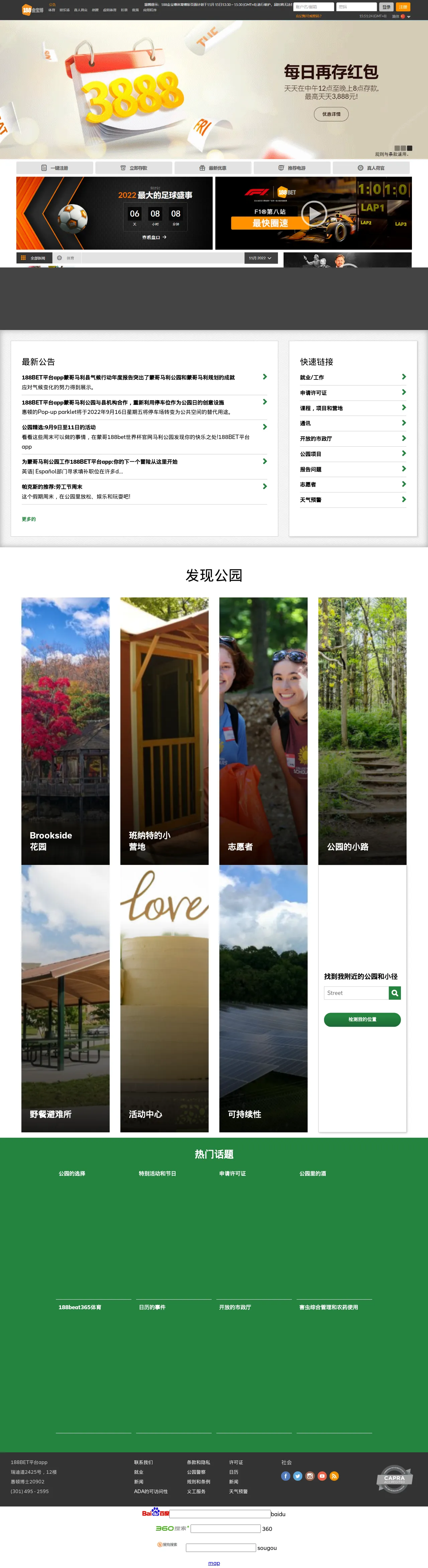Viewport: 428px width, 1568px height.
Task: Open quick link 天气预警
Action: (x=352, y=500)
